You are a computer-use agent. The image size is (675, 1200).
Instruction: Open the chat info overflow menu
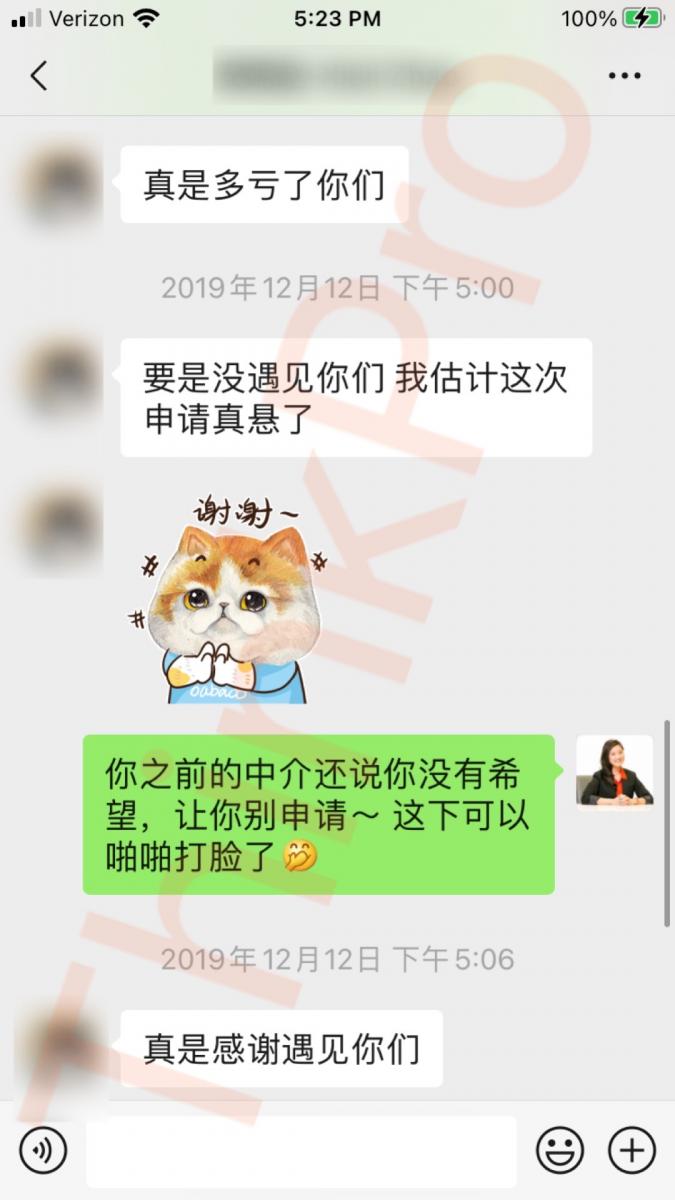(x=625, y=75)
